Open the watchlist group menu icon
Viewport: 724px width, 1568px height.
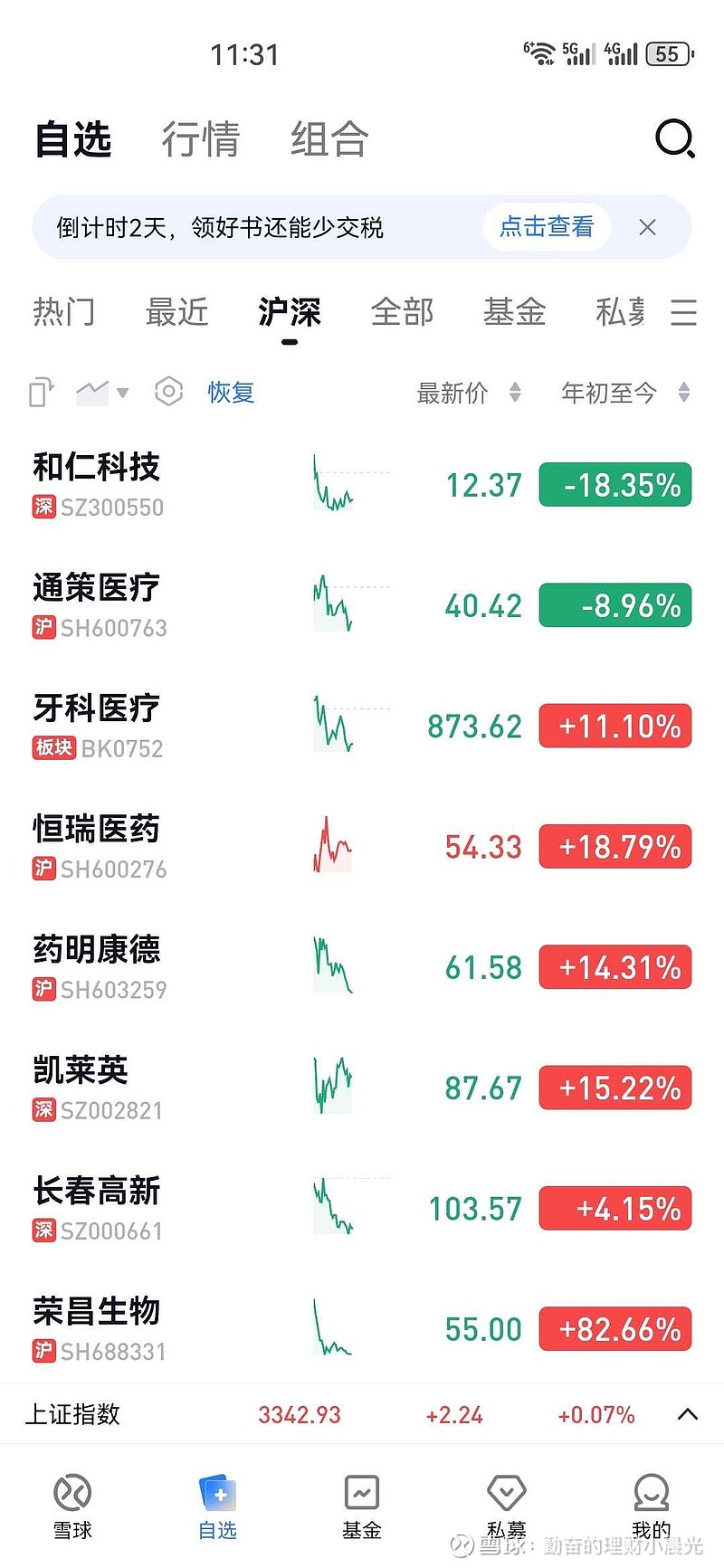pyautogui.click(x=683, y=312)
